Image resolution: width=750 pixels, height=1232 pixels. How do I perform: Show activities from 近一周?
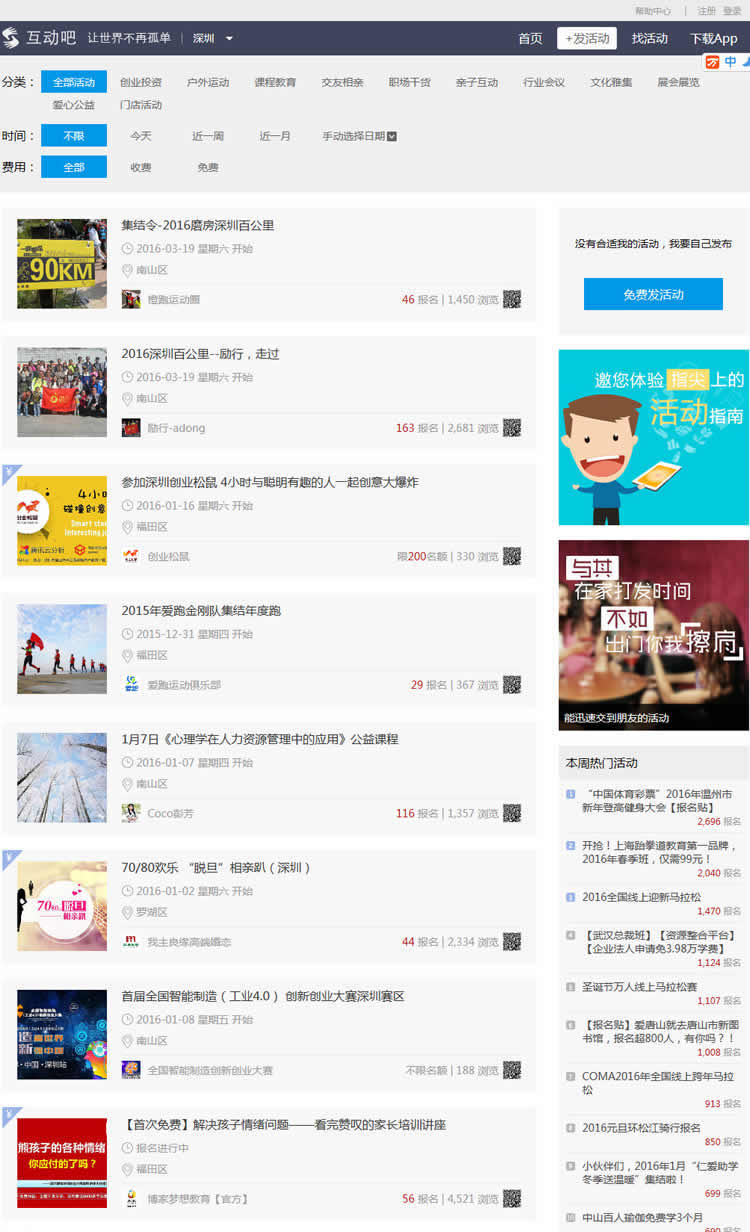pos(208,136)
